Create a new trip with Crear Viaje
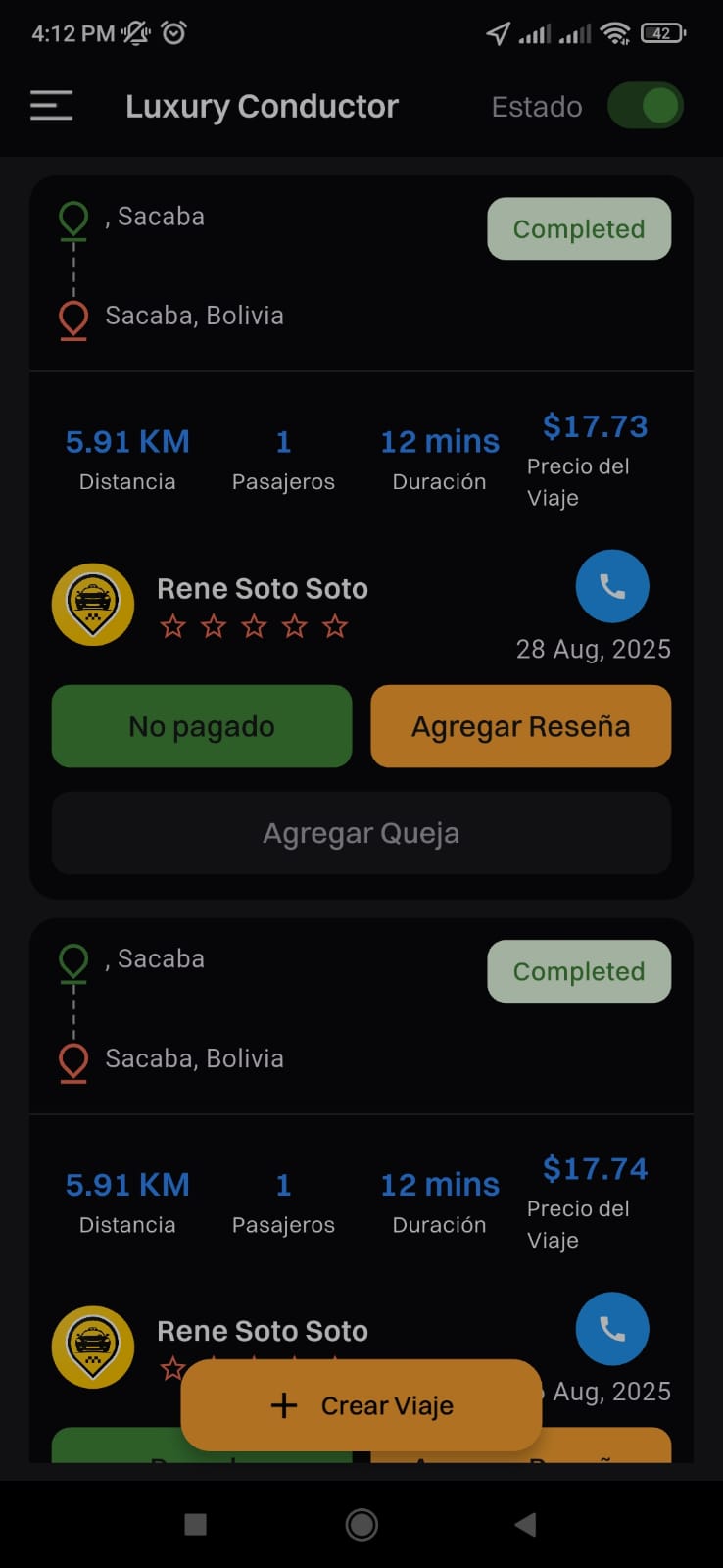The height and width of the screenshot is (1568, 723). [361, 1405]
